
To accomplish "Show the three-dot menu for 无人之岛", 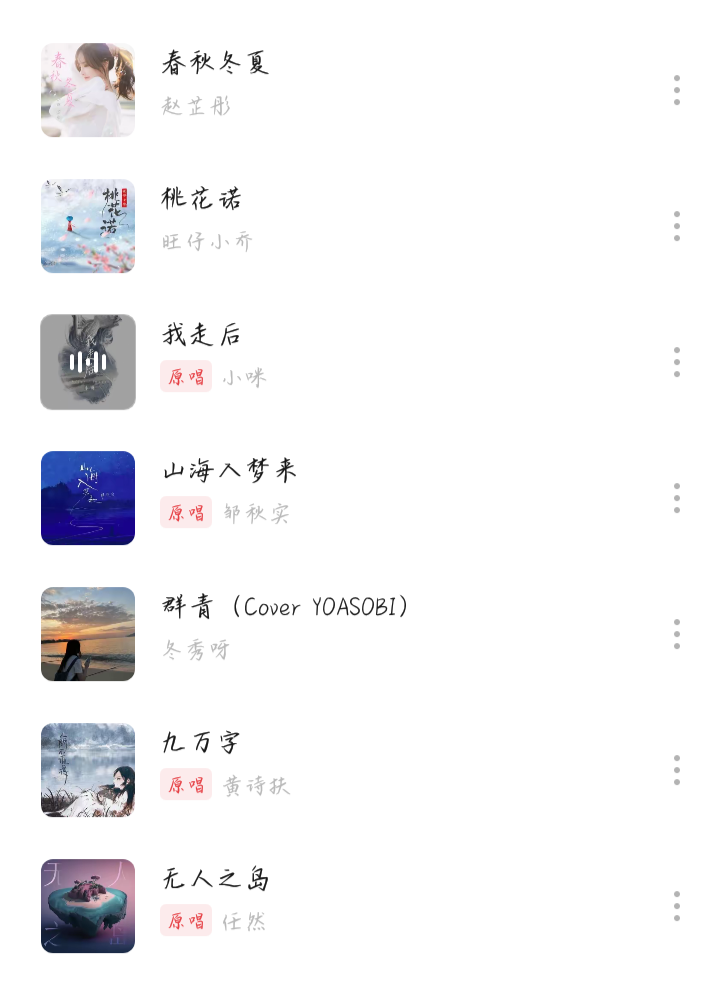I will (x=677, y=906).
